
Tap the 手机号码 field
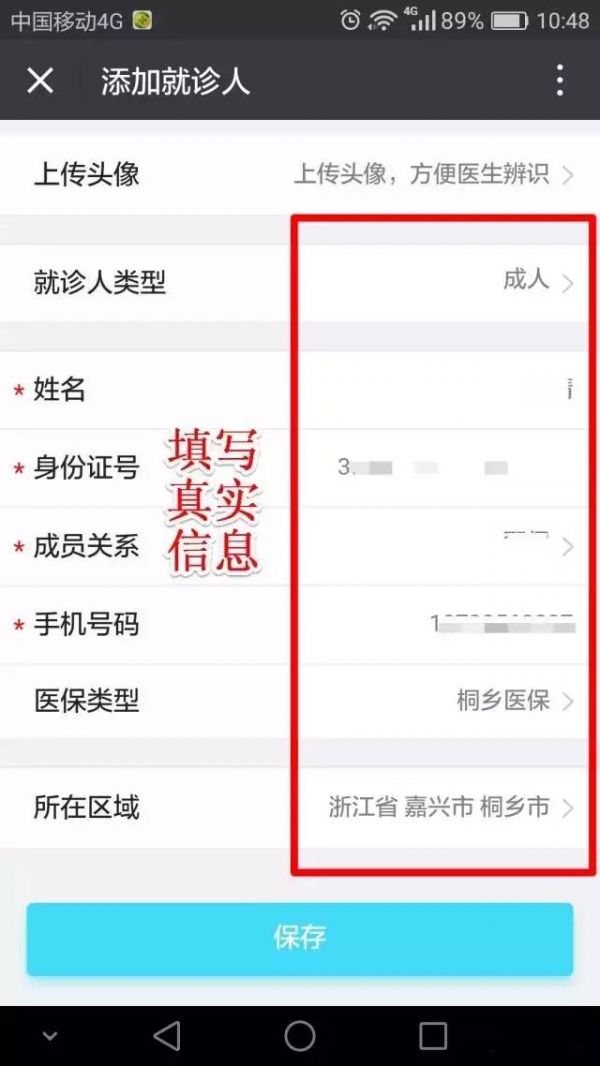pos(300,624)
